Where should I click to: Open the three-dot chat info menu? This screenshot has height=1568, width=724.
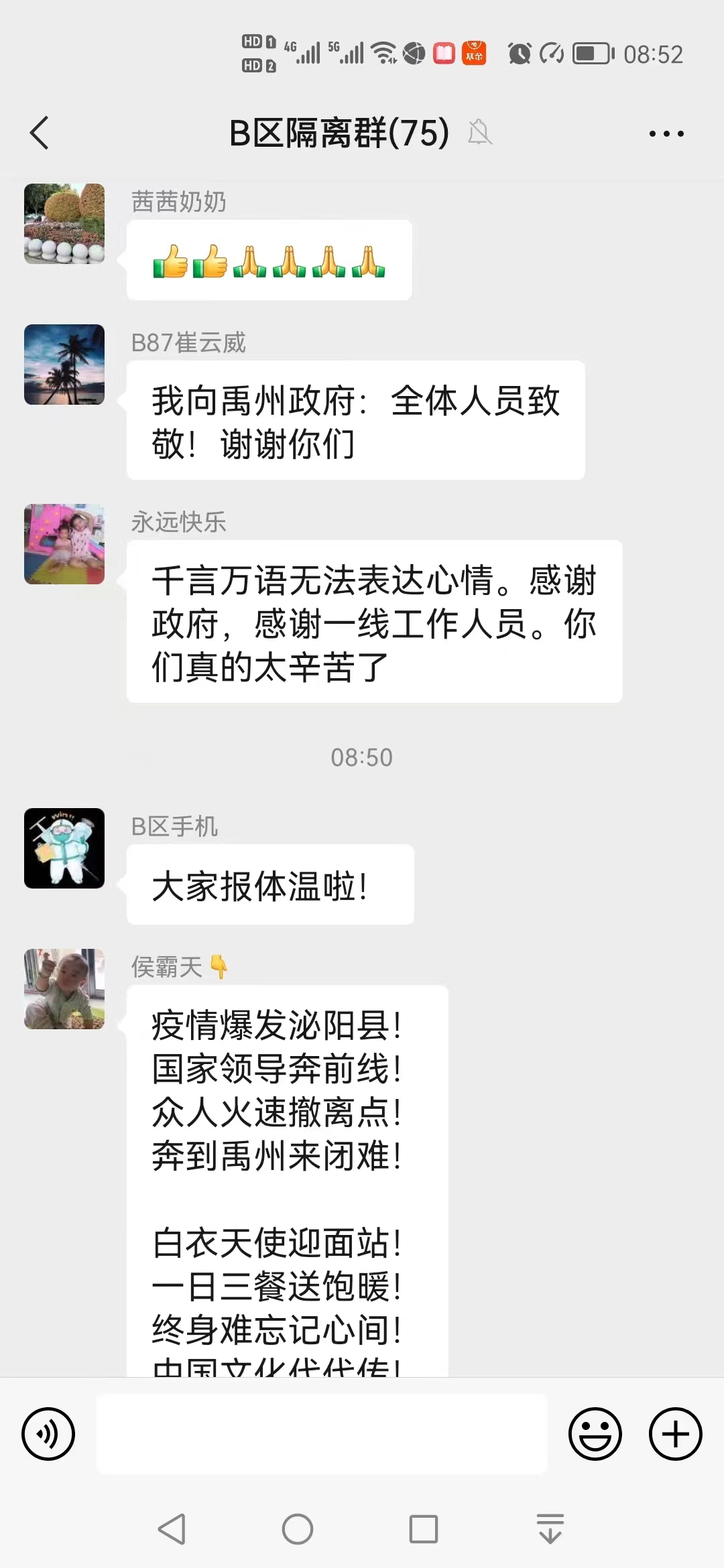pyautogui.click(x=666, y=133)
